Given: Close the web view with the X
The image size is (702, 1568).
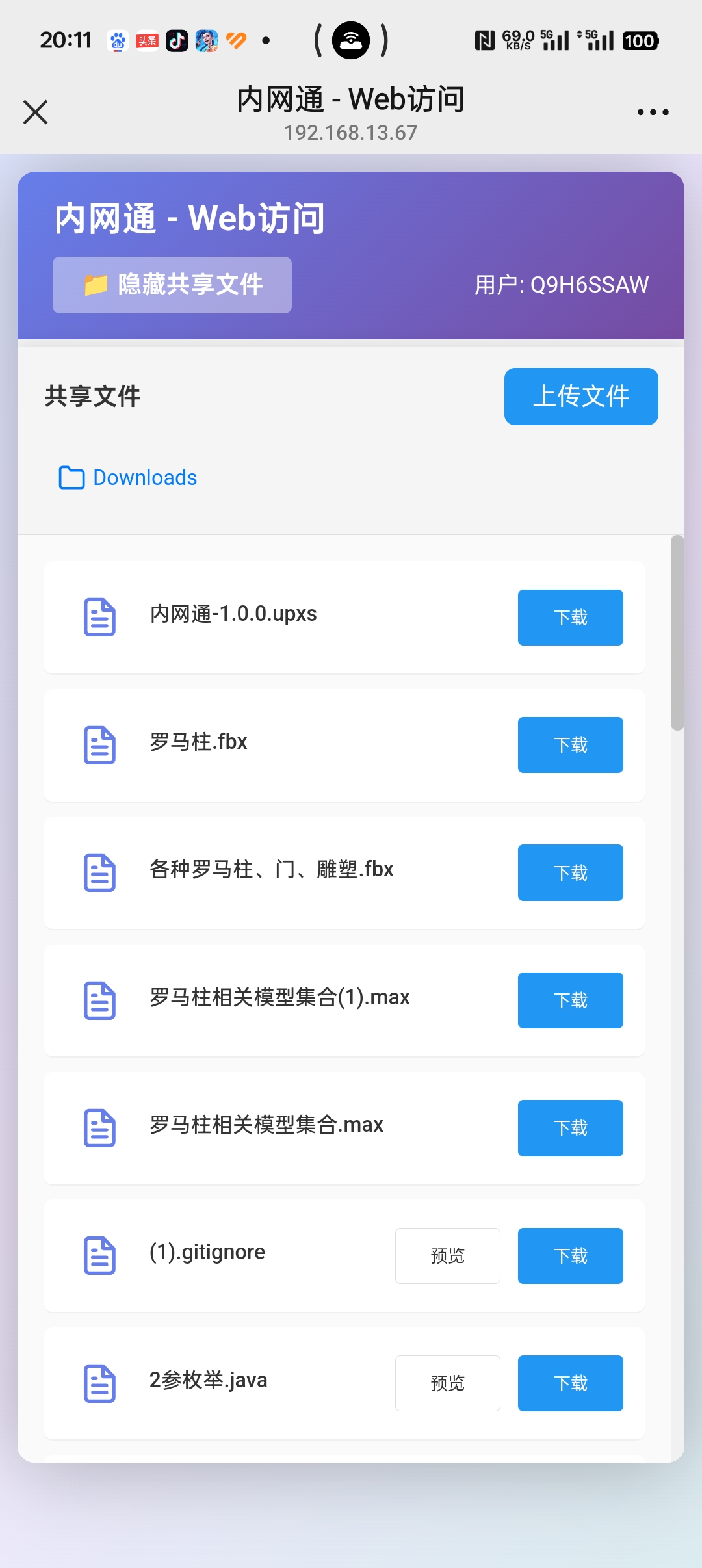Looking at the screenshot, I should [36, 112].
